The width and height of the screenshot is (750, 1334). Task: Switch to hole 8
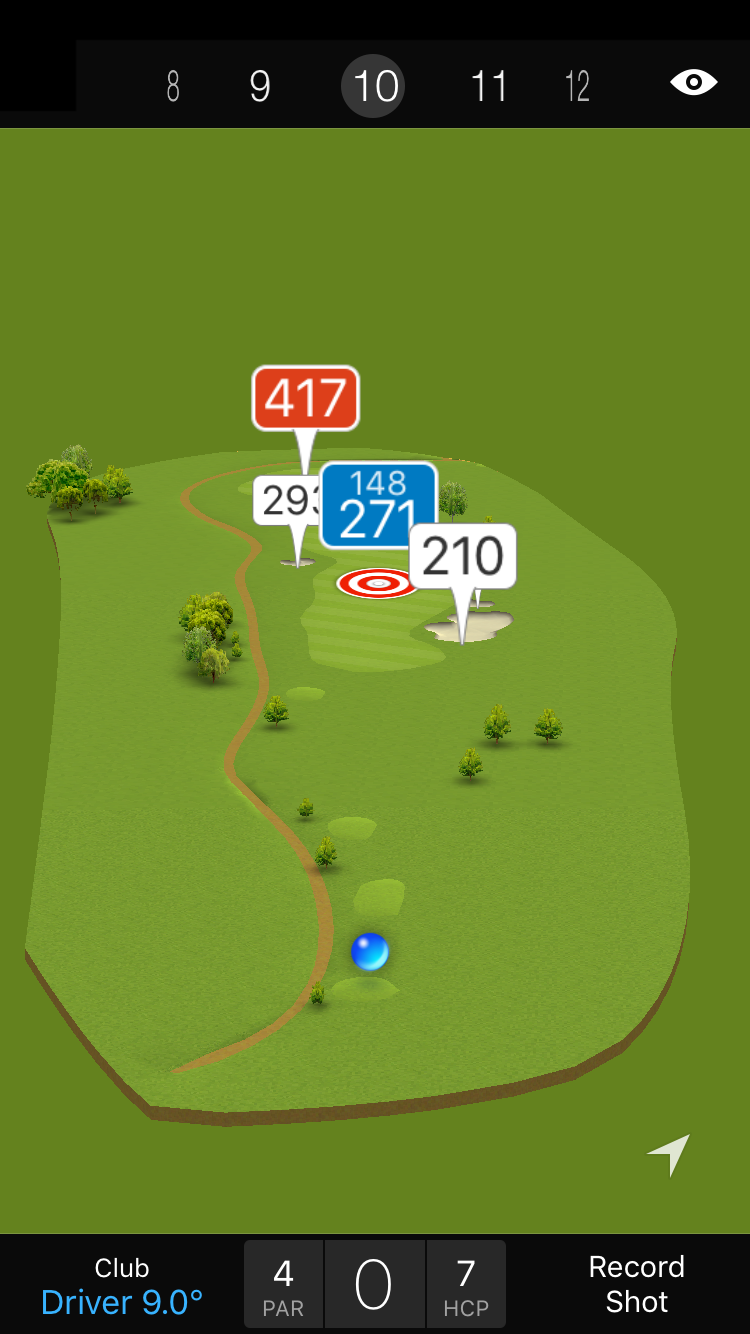(173, 87)
